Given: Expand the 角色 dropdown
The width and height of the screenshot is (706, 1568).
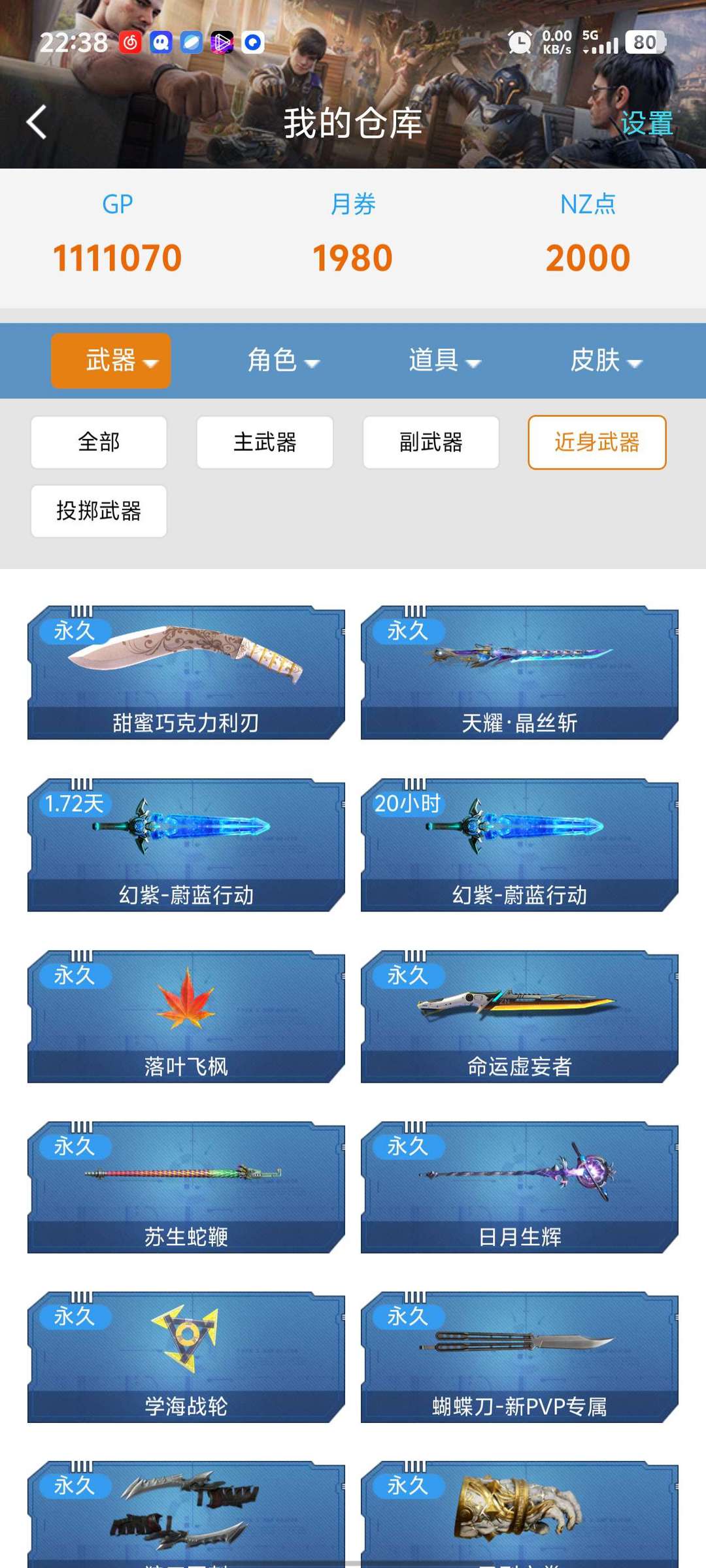Looking at the screenshot, I should (x=282, y=361).
